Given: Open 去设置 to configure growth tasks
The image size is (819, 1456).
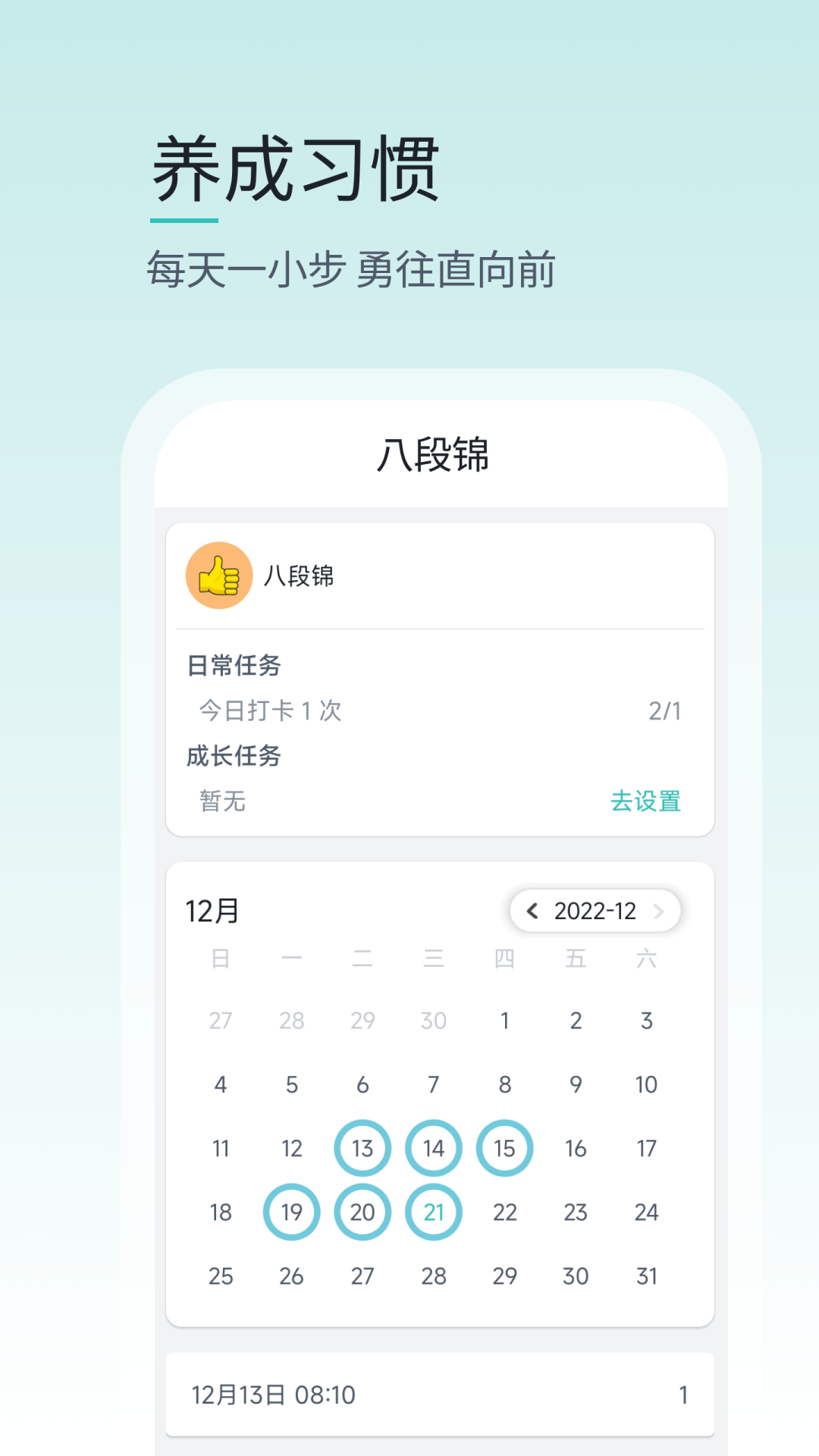Looking at the screenshot, I should [646, 802].
